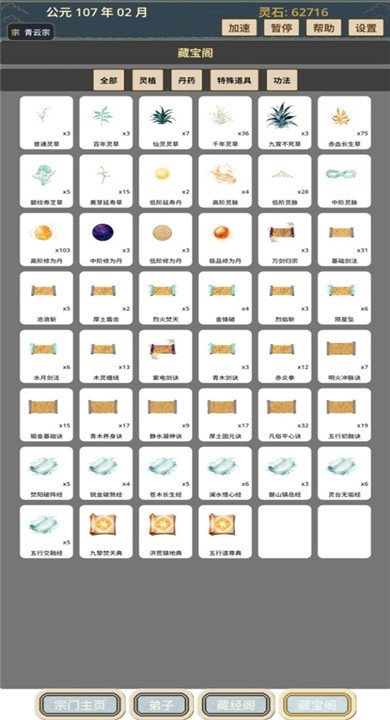Open 设置 settings
The image size is (390, 720).
366,28
